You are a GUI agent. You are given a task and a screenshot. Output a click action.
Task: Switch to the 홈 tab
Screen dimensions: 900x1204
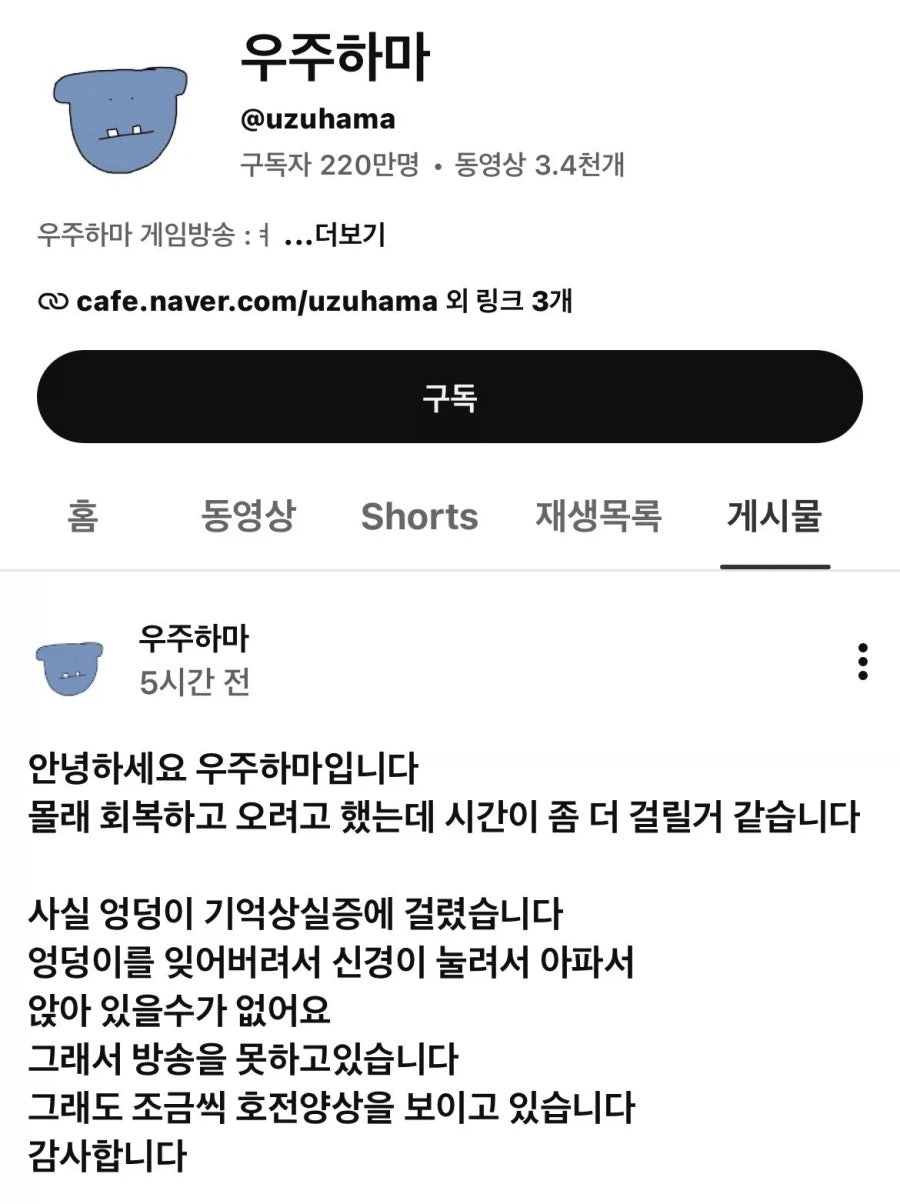click(83, 516)
